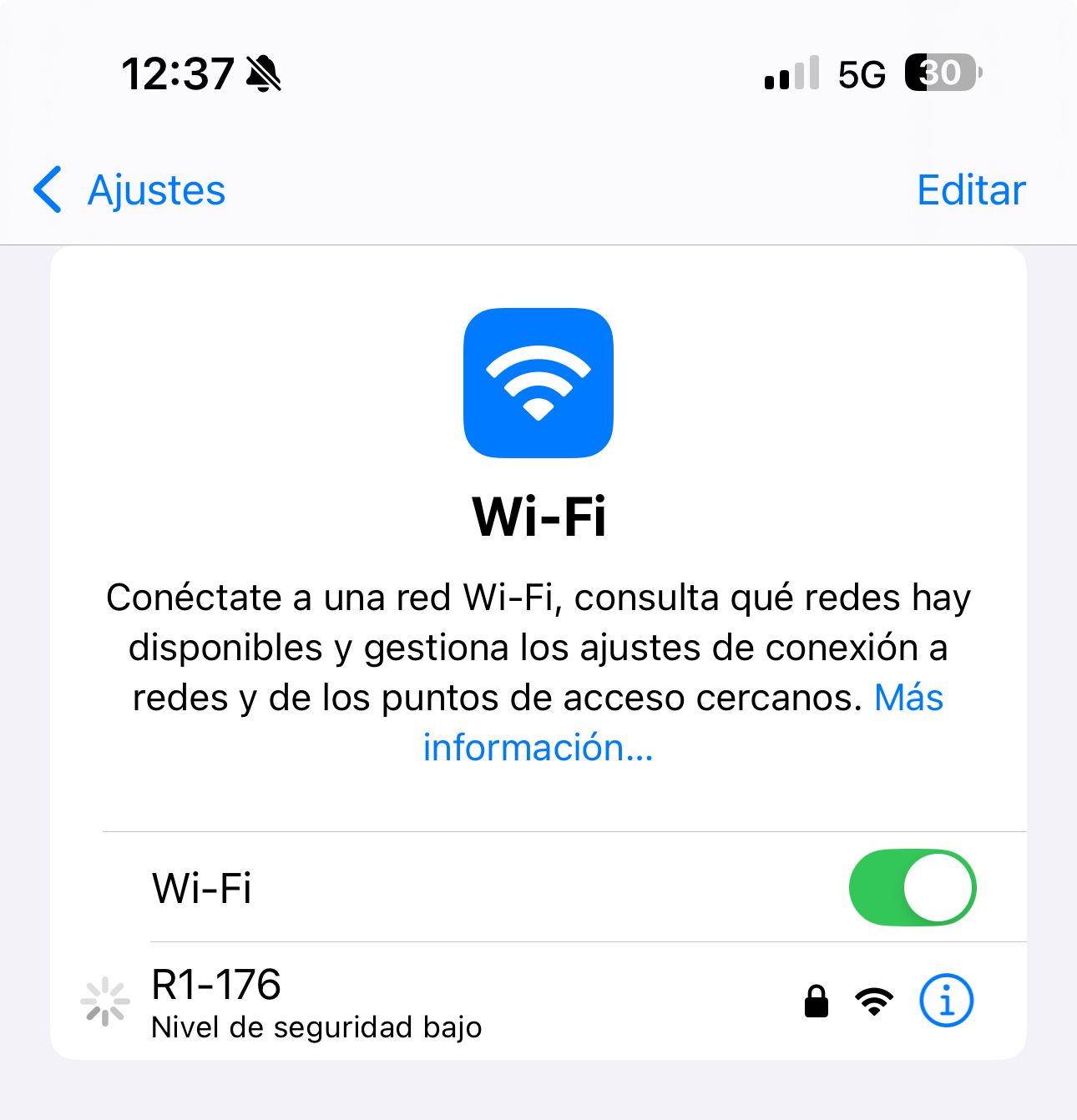This screenshot has width=1077, height=1120.
Task: Select the R1-176 network row
Action: (x=417, y=1001)
